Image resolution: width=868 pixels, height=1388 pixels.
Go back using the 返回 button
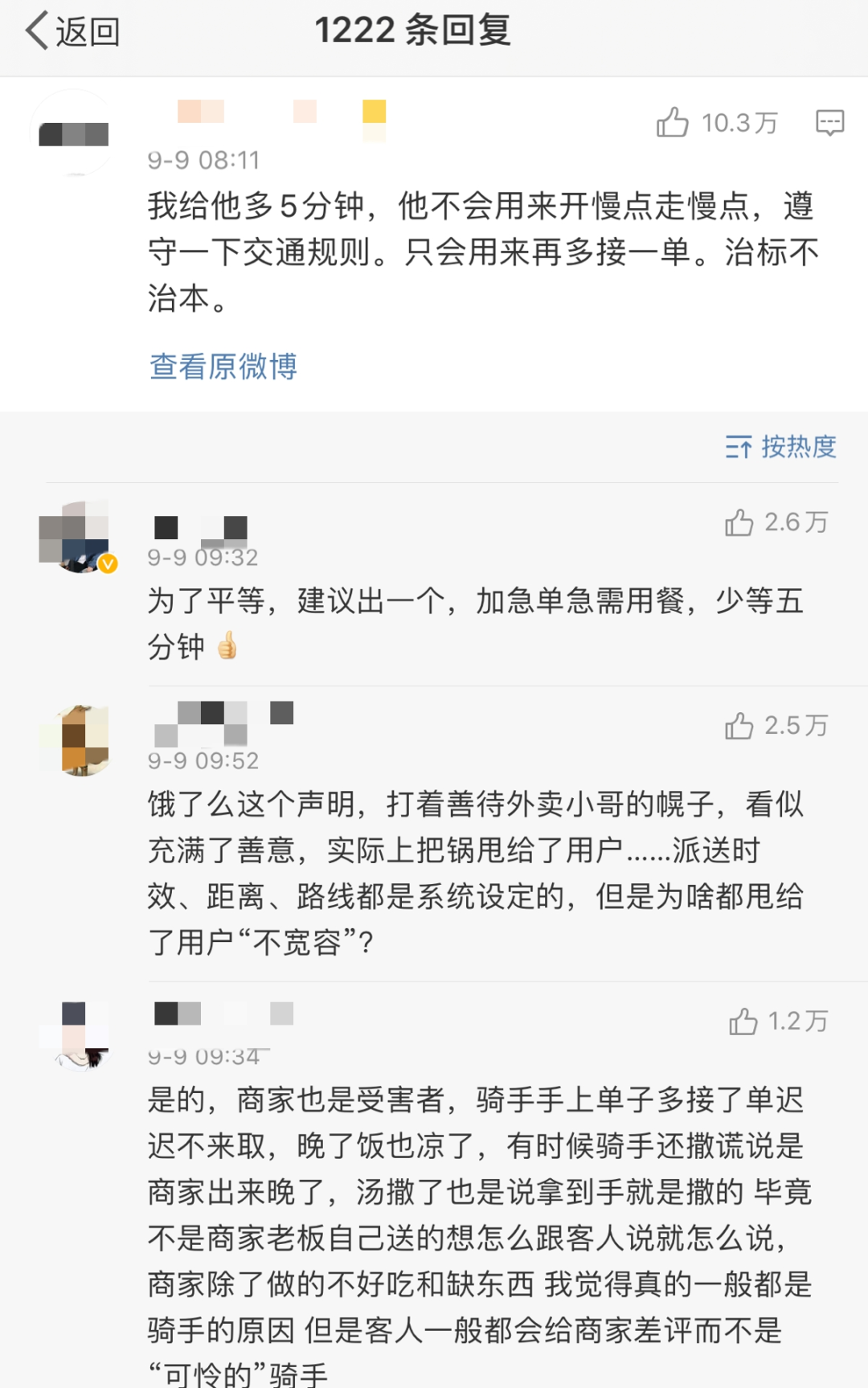[x=72, y=32]
